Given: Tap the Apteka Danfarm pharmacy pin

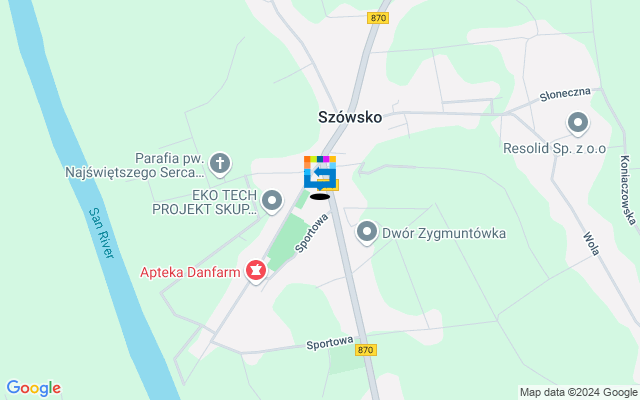Looking at the screenshot, I should (x=257, y=270).
